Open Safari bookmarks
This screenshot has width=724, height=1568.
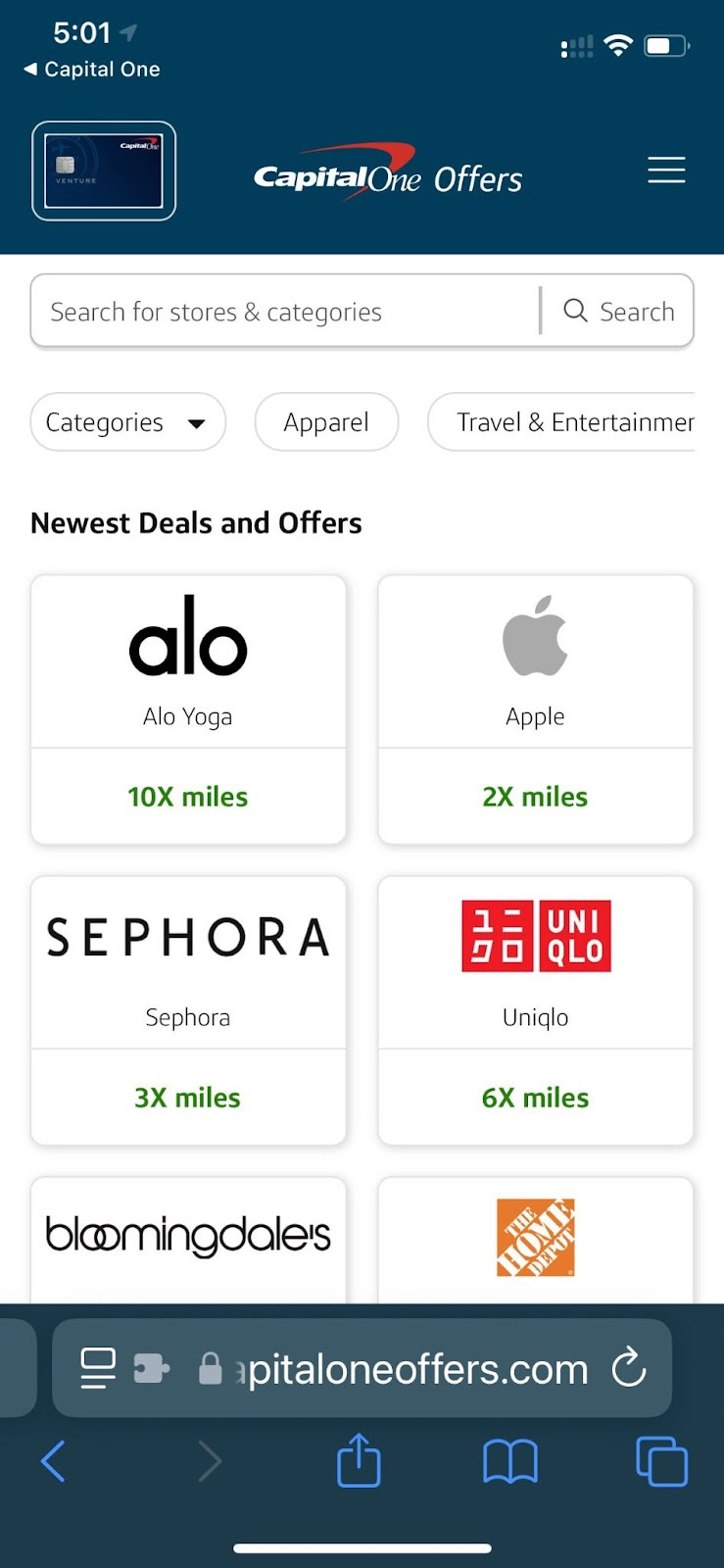click(x=510, y=1461)
